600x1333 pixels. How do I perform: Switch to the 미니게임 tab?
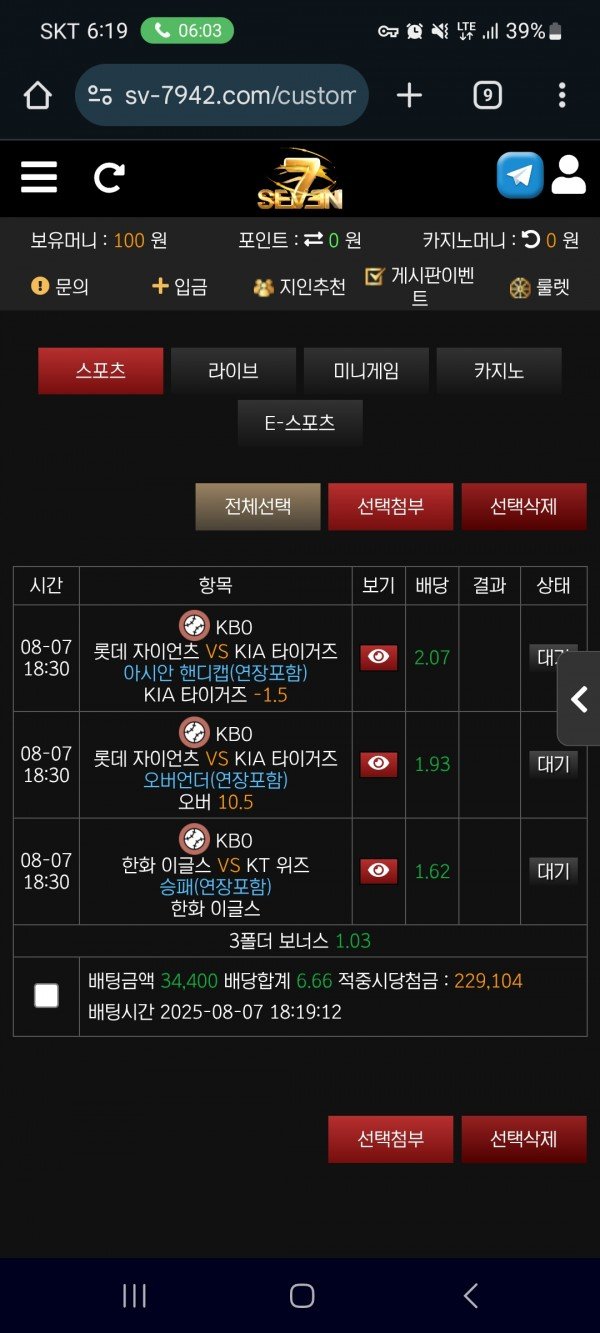[366, 371]
